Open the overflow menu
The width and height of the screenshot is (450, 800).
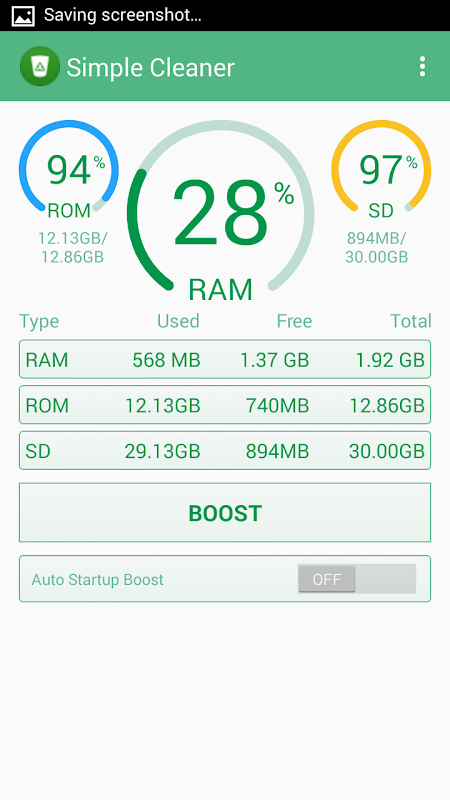422,67
